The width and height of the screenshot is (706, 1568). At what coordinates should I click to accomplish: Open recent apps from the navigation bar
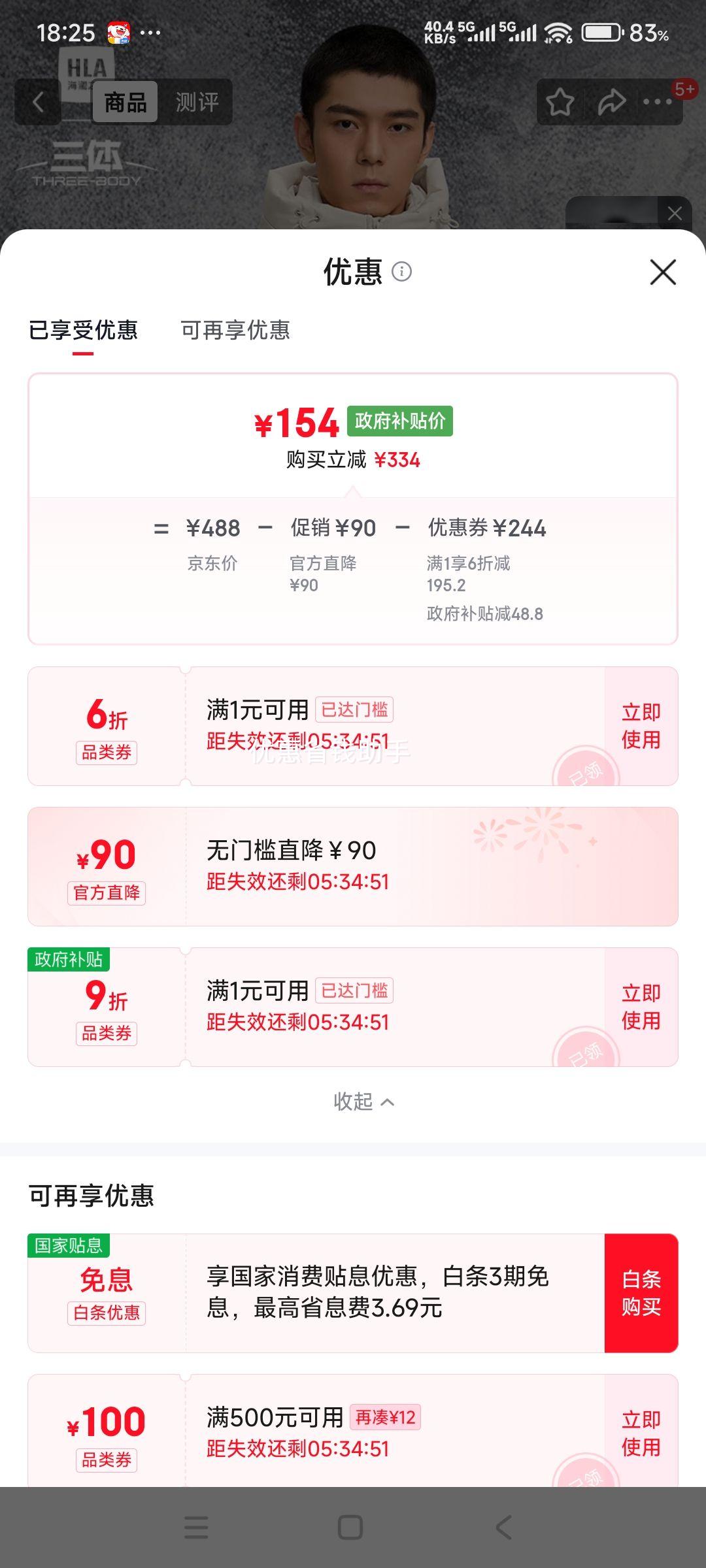196,1529
